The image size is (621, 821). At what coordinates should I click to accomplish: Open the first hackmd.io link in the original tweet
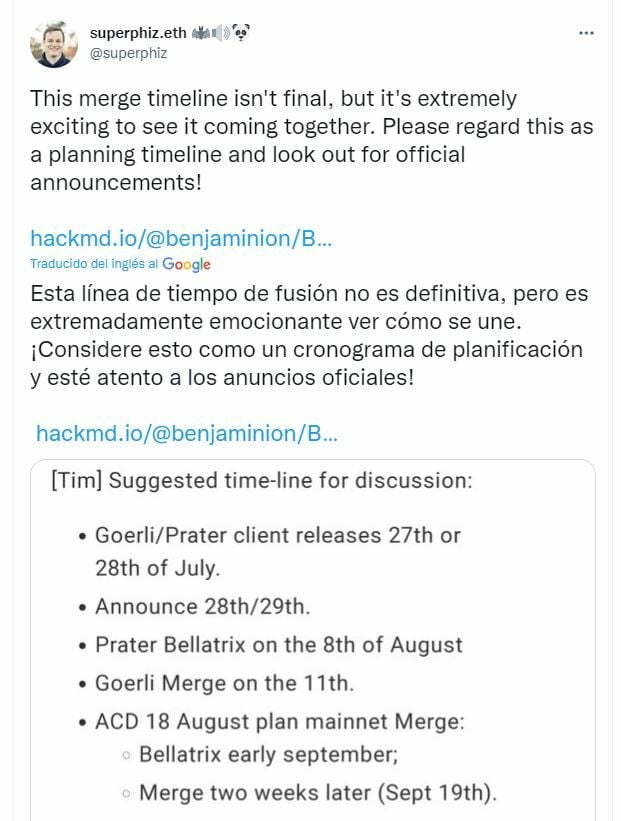tap(181, 239)
